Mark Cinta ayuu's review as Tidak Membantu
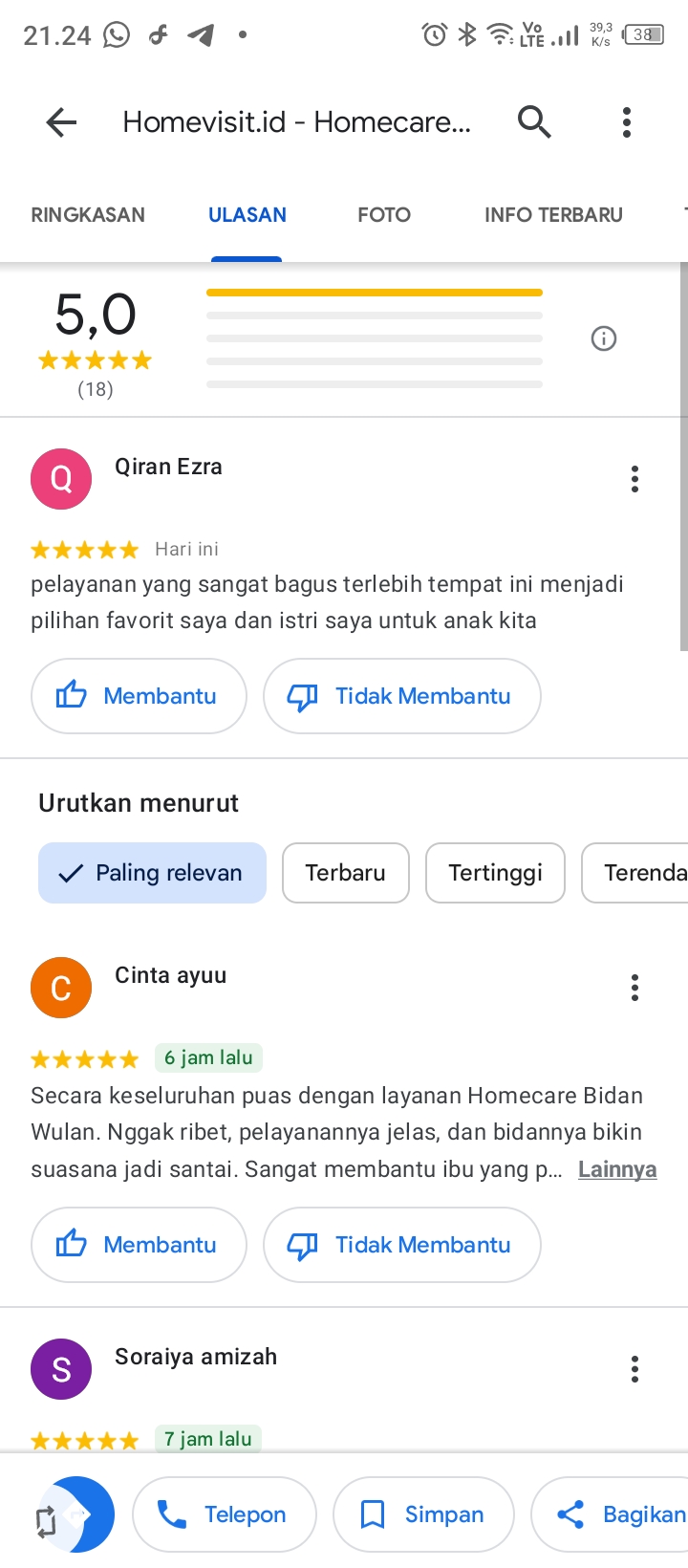Viewport: 688px width, 1568px height. (x=401, y=1245)
